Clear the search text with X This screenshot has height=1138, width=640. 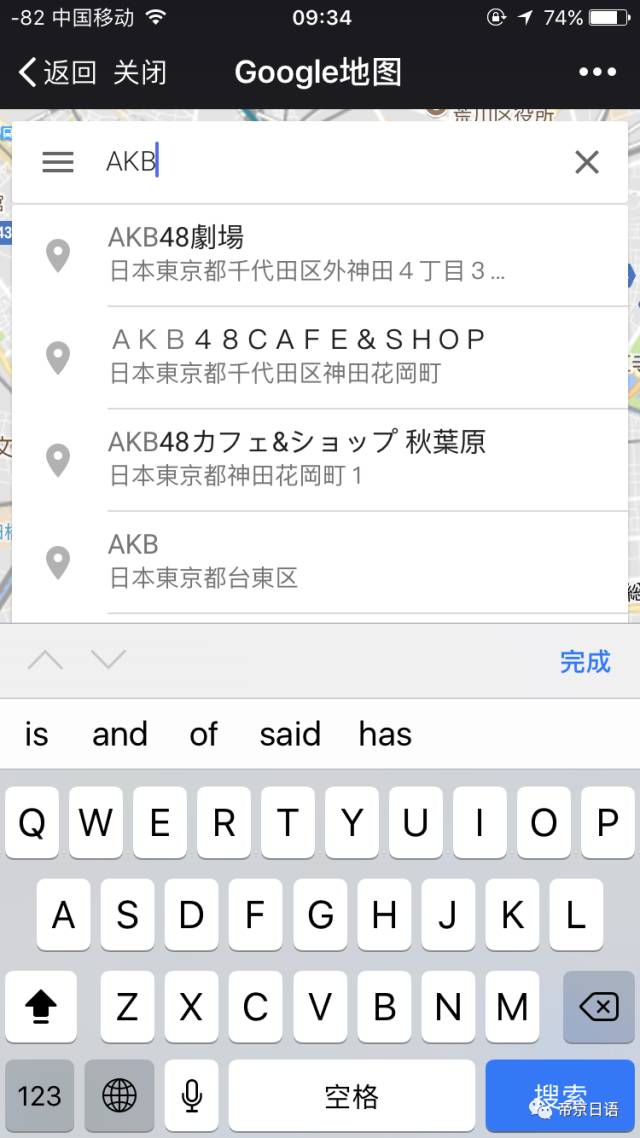click(x=587, y=162)
